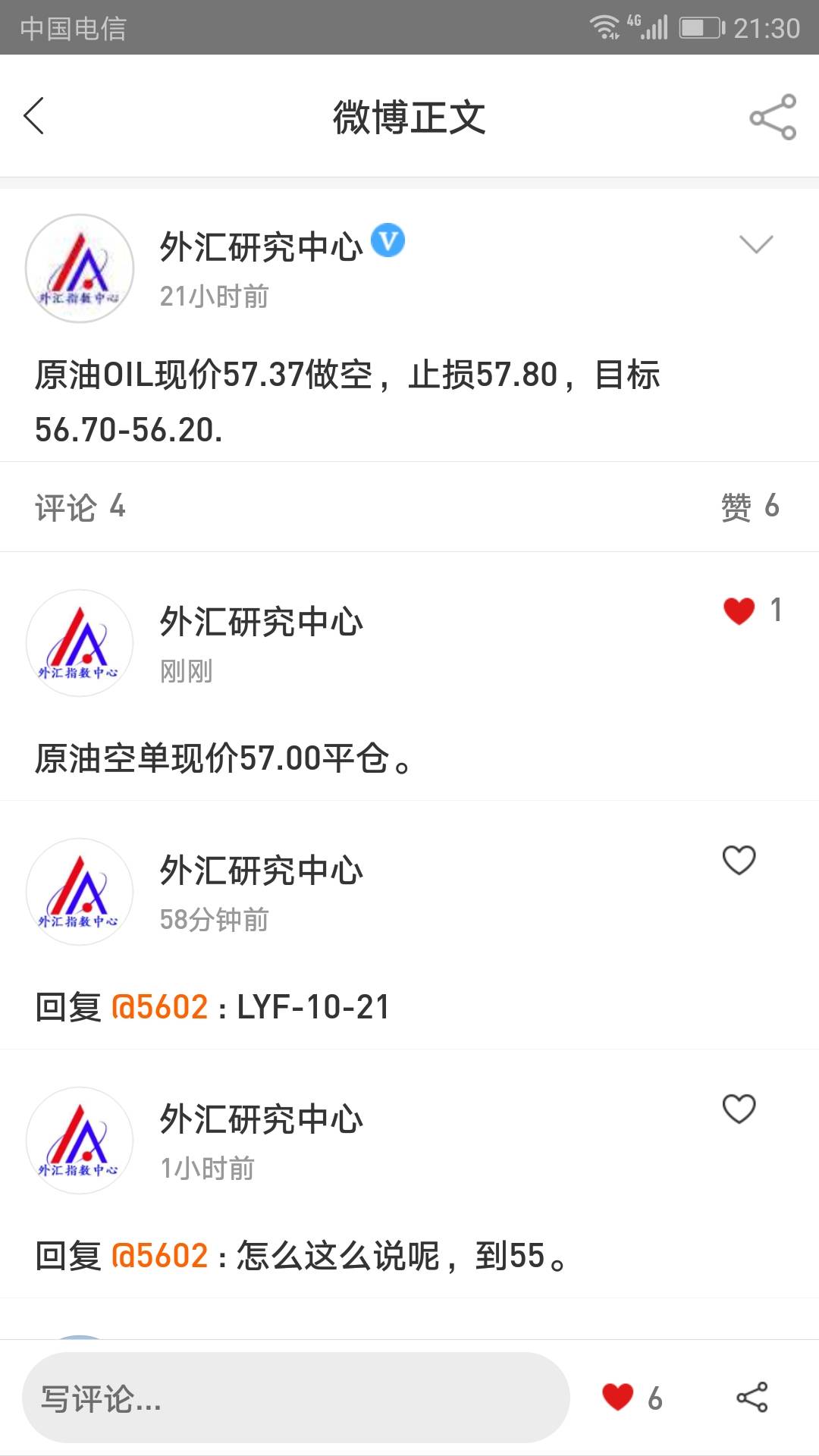Image resolution: width=819 pixels, height=1456 pixels.
Task: Open the @5602 mention in the 到55 reply
Action: [x=159, y=1256]
